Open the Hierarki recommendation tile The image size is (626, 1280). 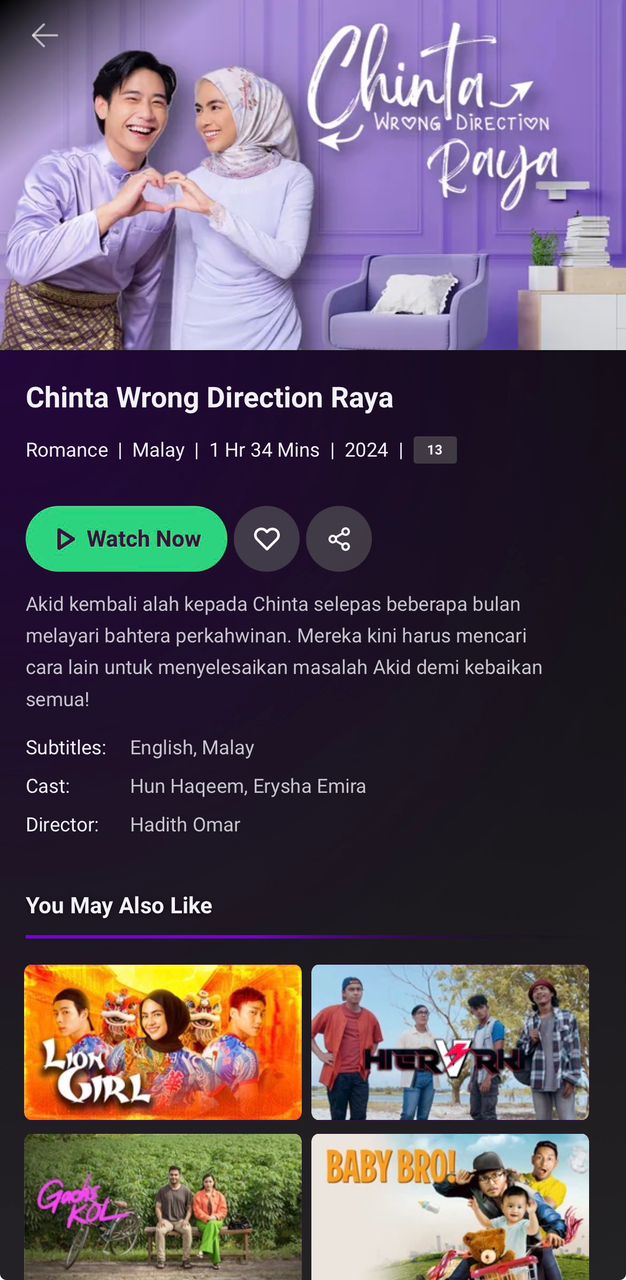coord(450,1041)
